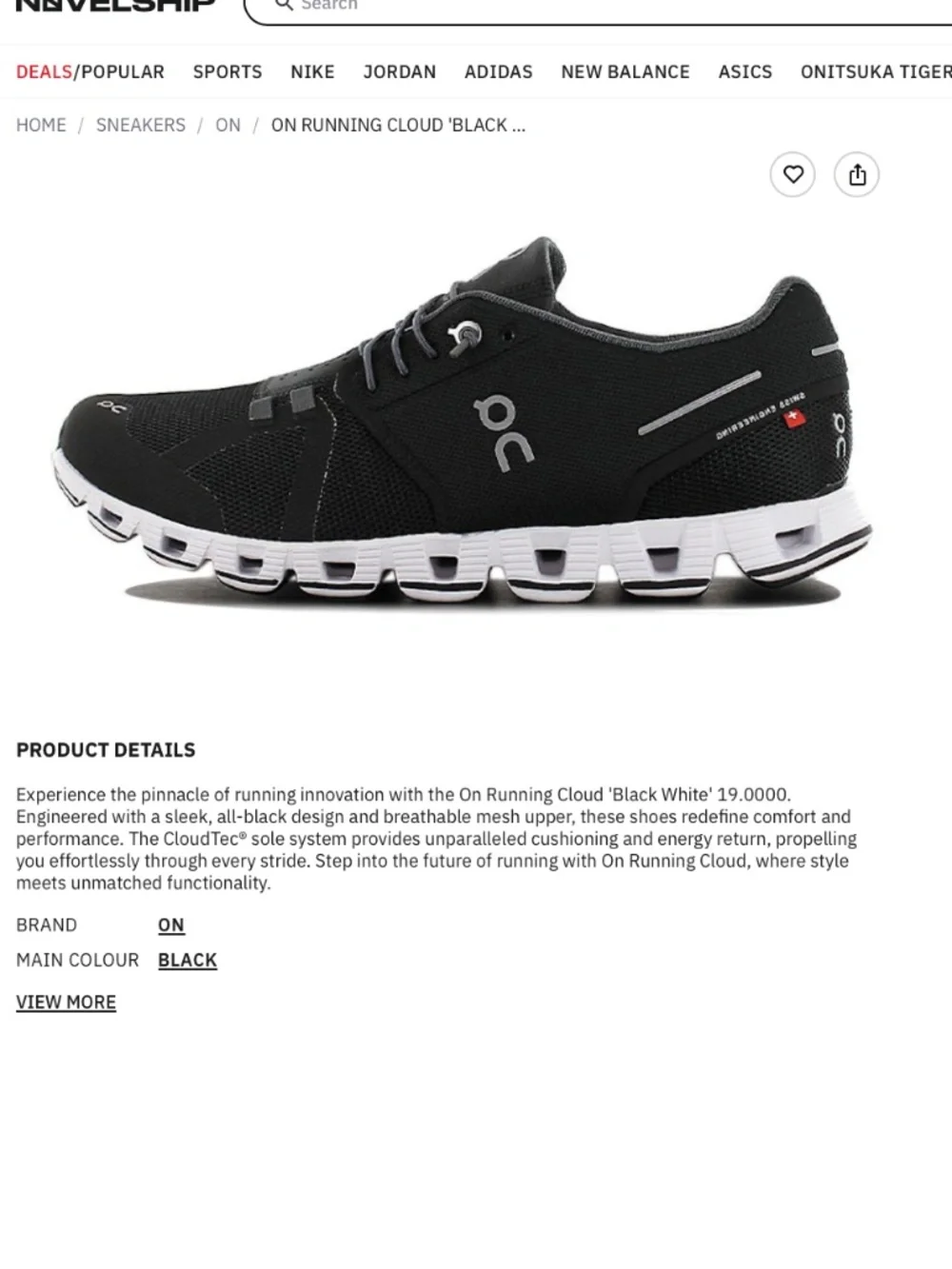This screenshot has width=952, height=1269.
Task: Select the New Balance category
Action: (625, 71)
